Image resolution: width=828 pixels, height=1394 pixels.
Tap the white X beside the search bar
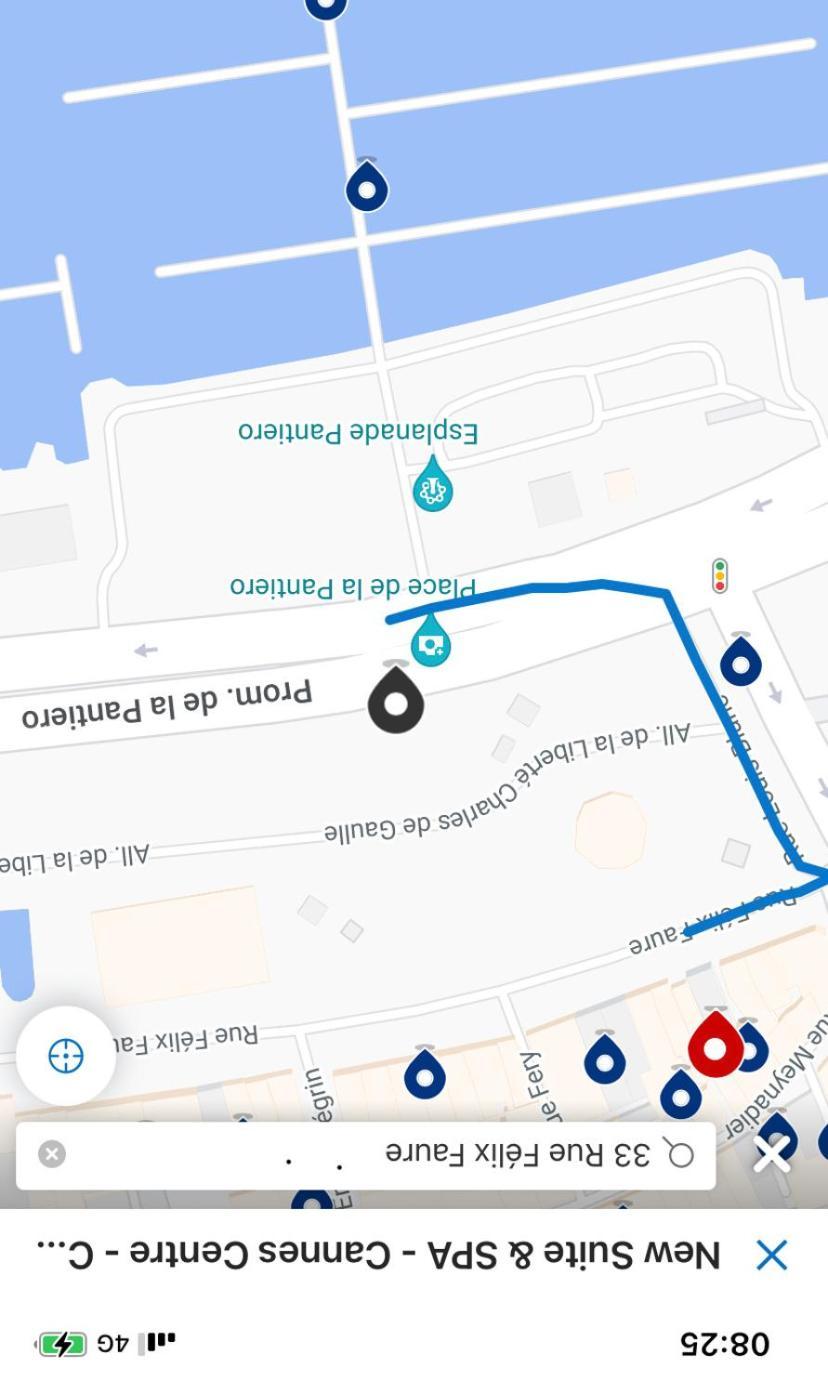point(773,1156)
